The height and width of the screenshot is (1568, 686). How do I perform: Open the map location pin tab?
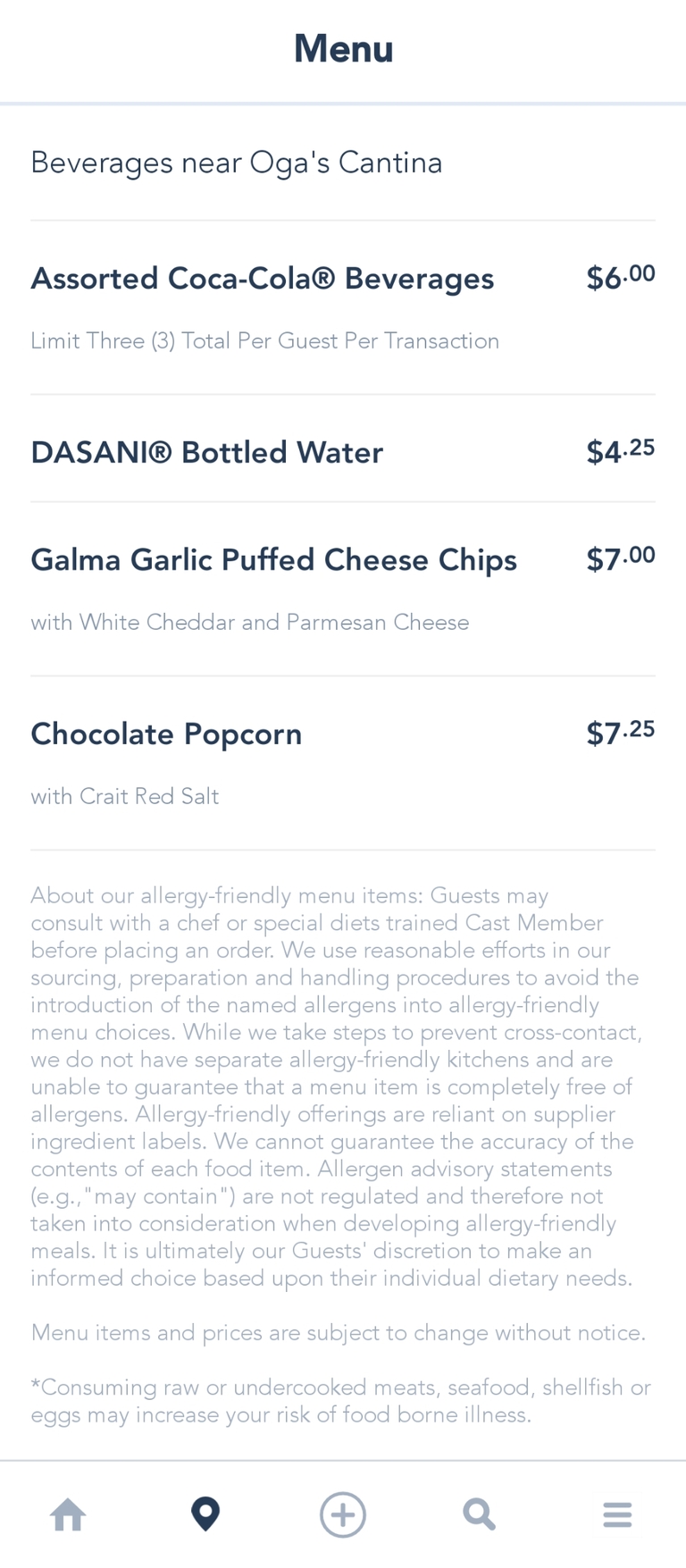(205, 1514)
